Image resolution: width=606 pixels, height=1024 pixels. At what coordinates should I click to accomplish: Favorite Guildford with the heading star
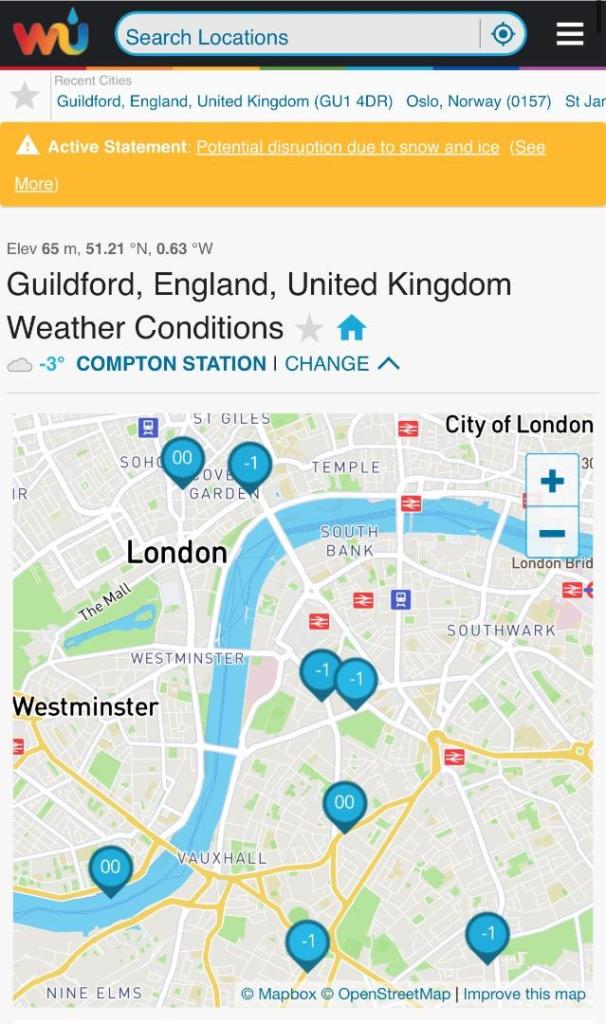point(310,328)
